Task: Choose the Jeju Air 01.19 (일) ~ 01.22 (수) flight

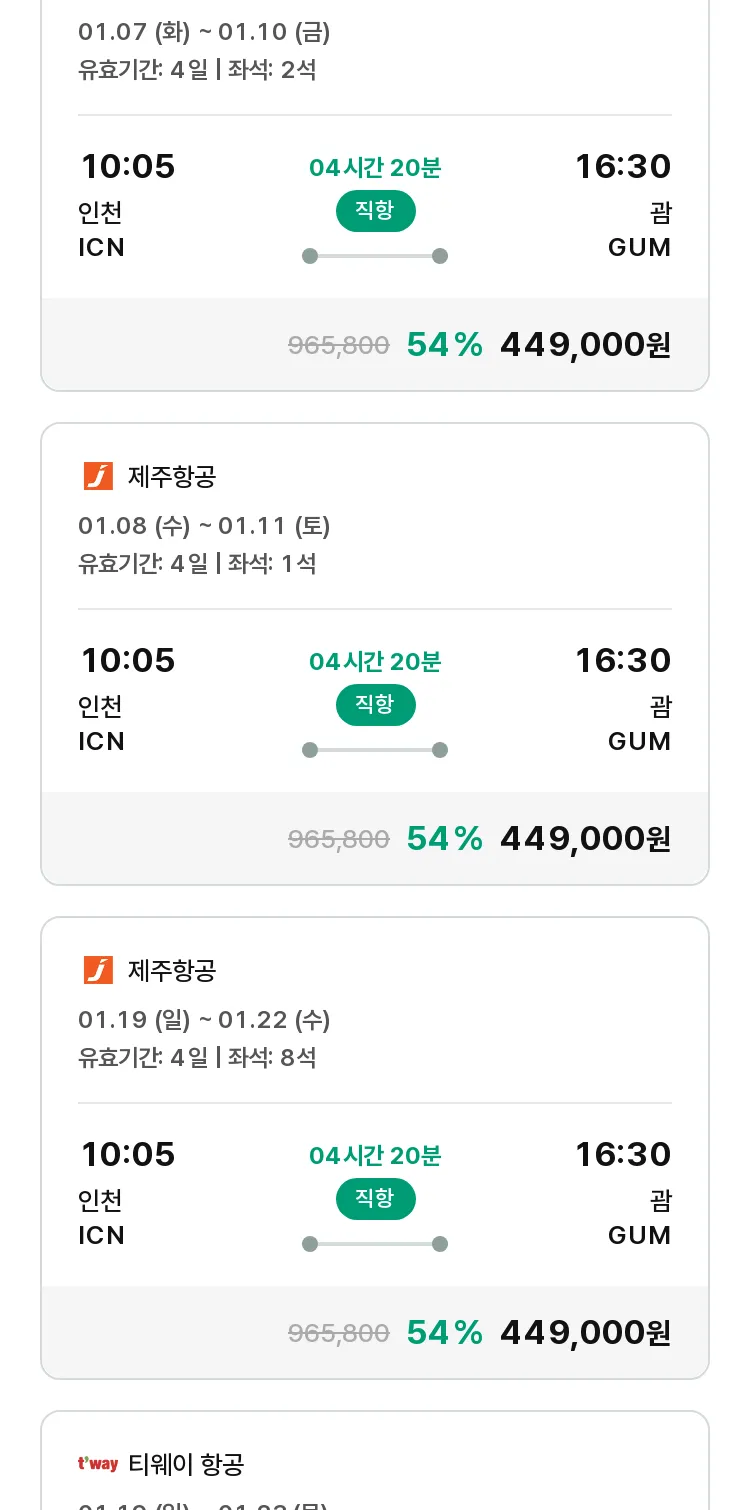Action: coord(375,1148)
